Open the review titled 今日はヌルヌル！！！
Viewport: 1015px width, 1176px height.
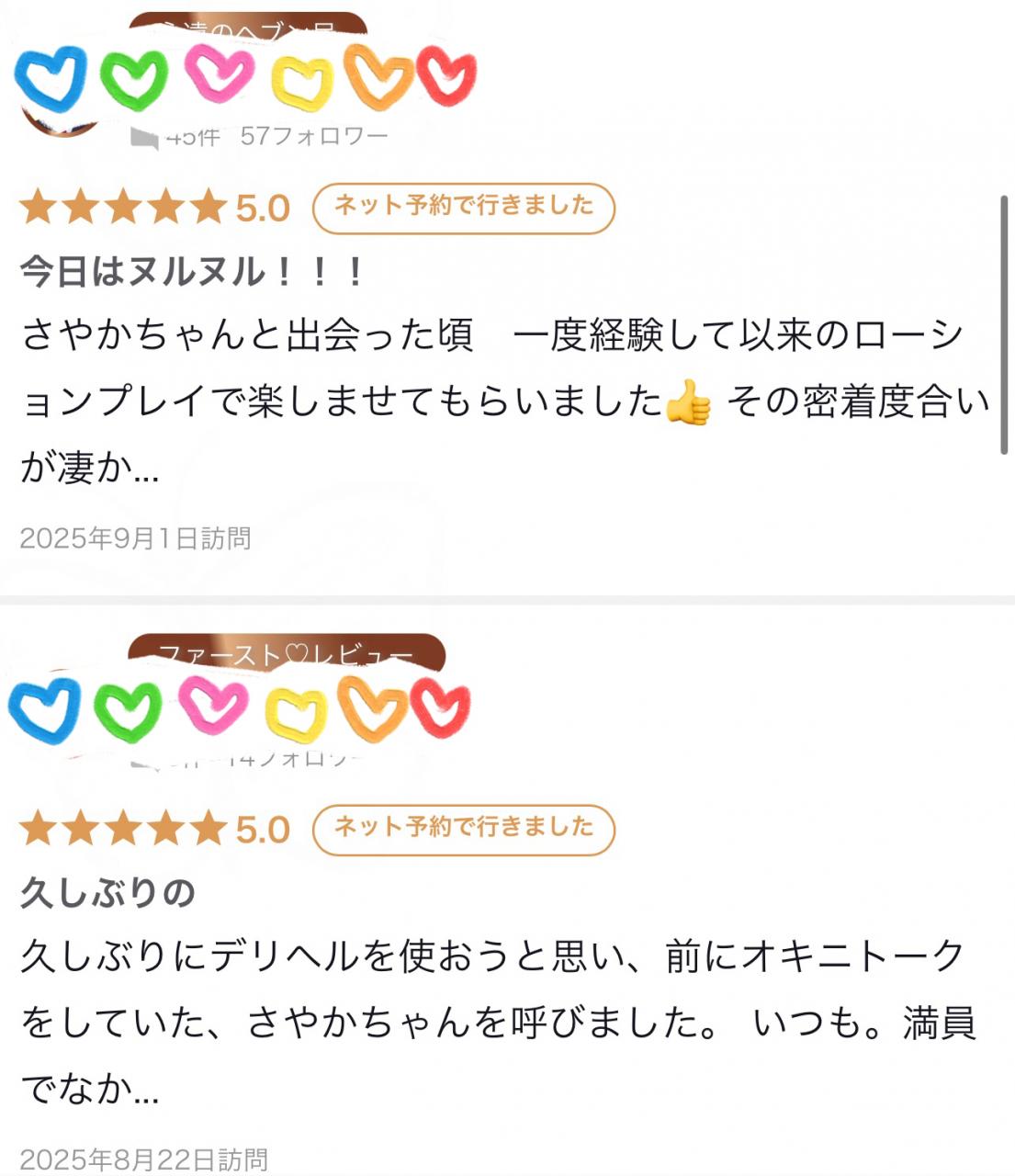(193, 272)
